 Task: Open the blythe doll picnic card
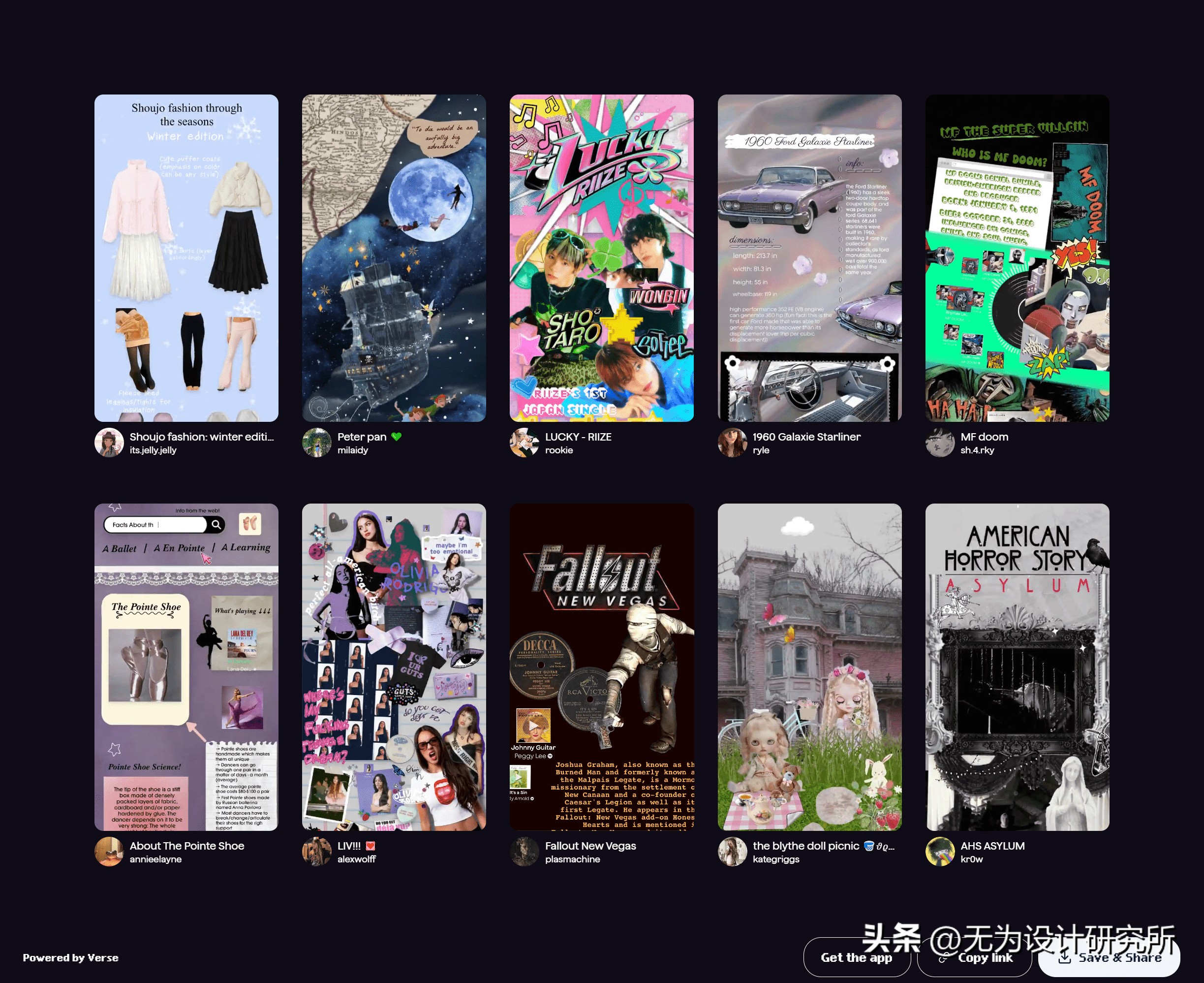pos(809,666)
